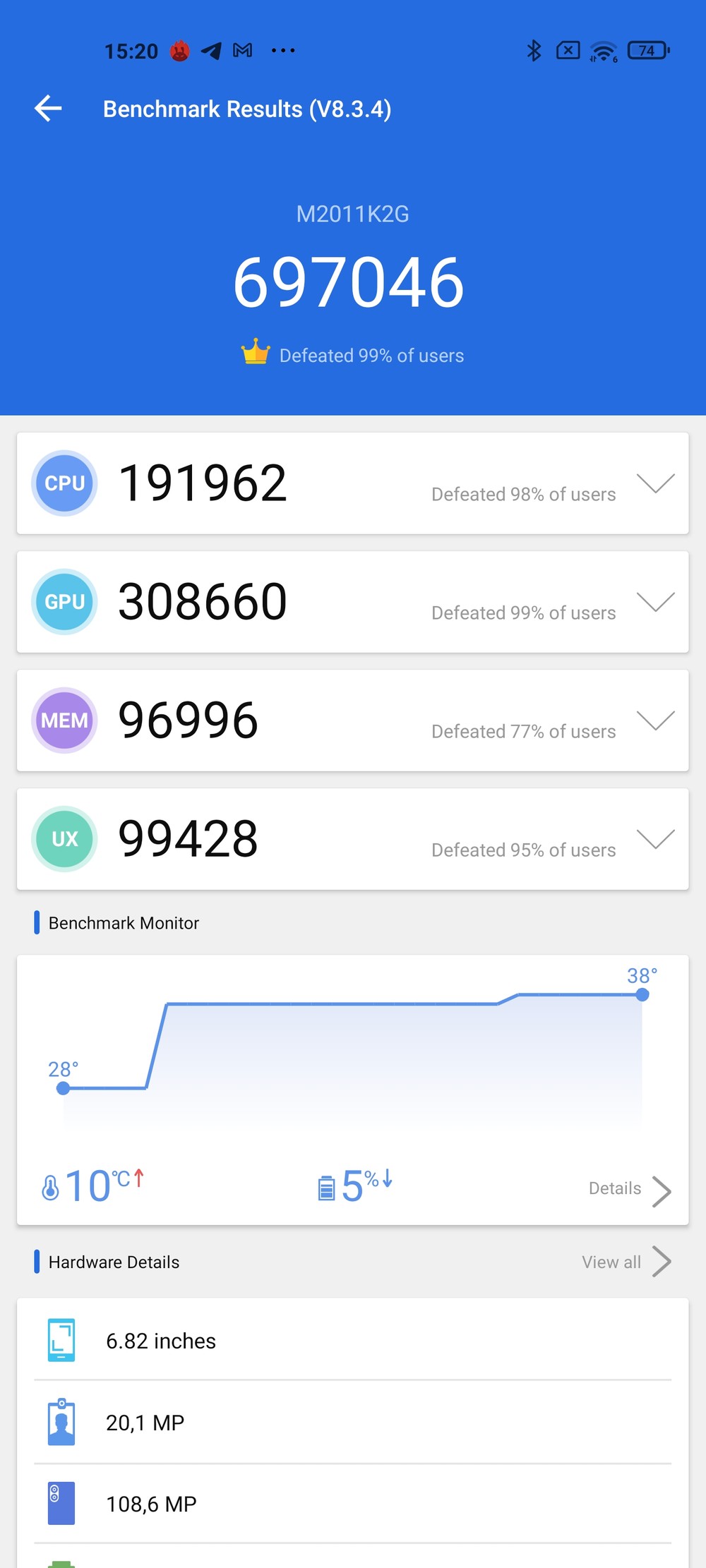This screenshot has width=706, height=1568.
Task: Expand the MEM score breakdown
Action: coord(656,720)
